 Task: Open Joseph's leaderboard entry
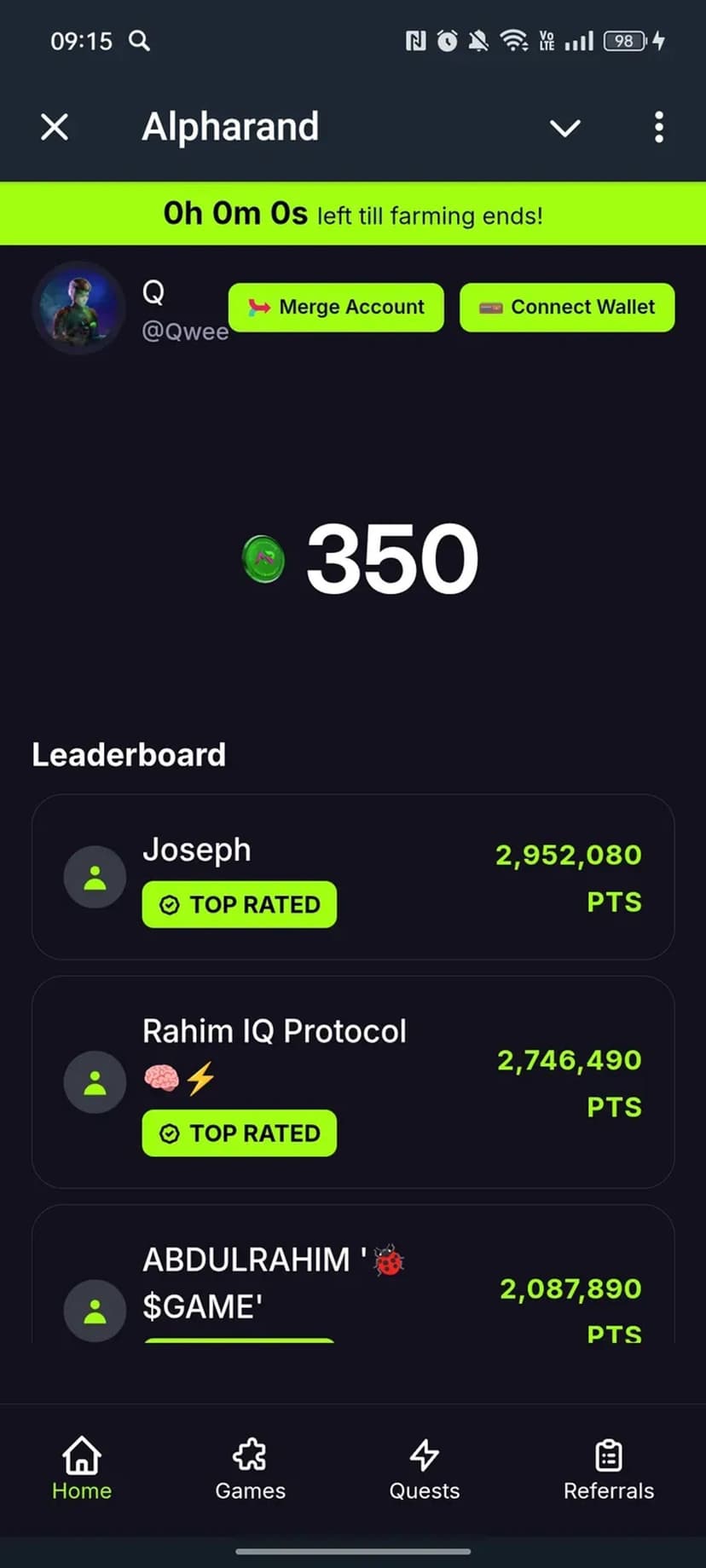tap(353, 877)
